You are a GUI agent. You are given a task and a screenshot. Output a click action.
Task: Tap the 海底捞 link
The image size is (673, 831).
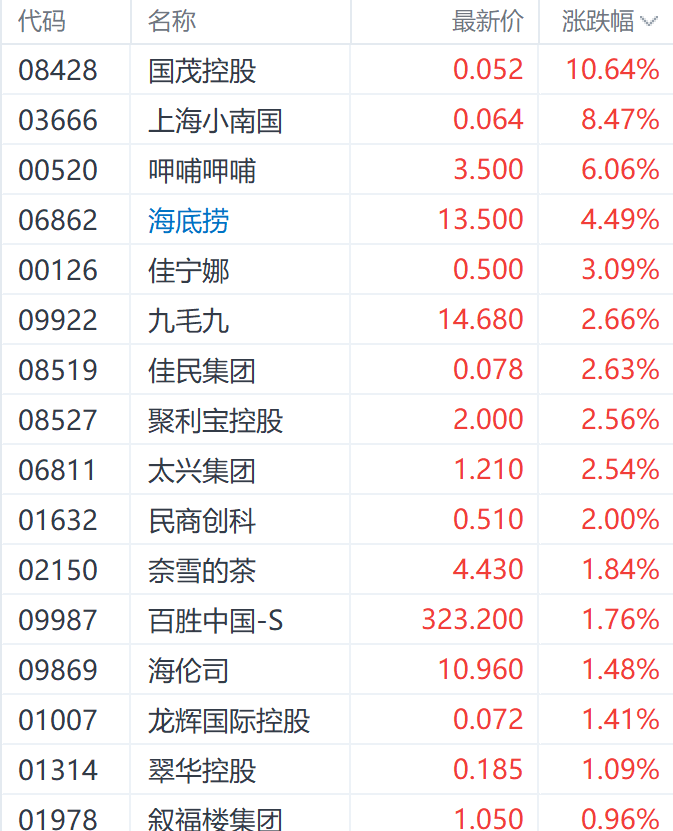click(x=189, y=220)
